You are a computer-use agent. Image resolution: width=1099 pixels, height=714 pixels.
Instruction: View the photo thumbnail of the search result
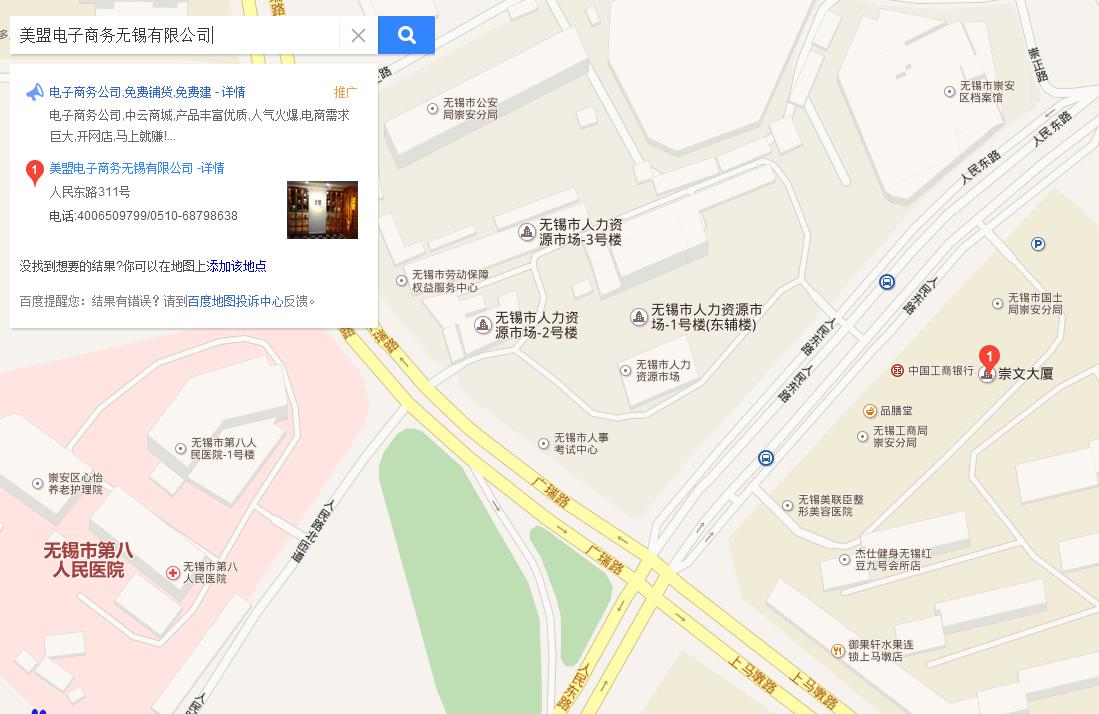322,210
